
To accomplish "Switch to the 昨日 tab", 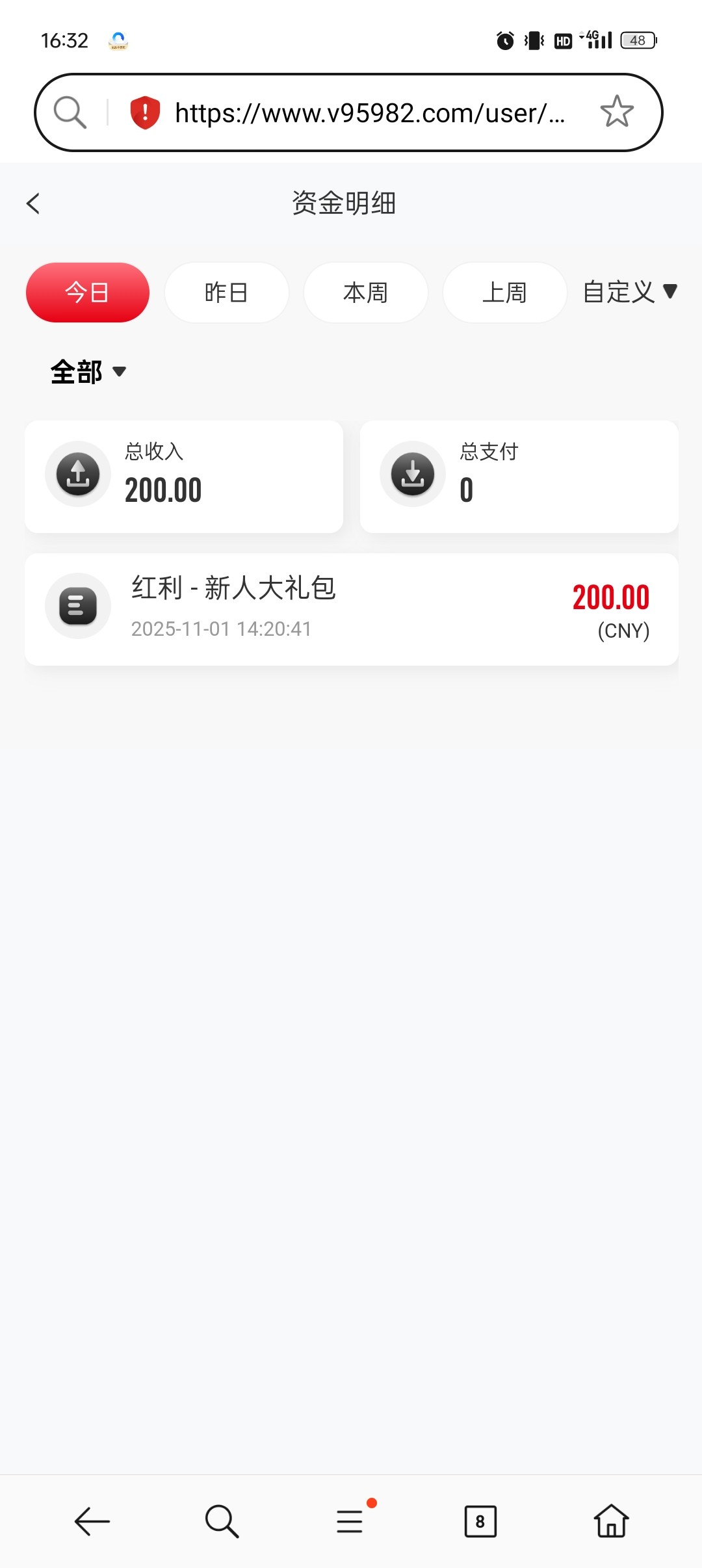I will tap(226, 293).
